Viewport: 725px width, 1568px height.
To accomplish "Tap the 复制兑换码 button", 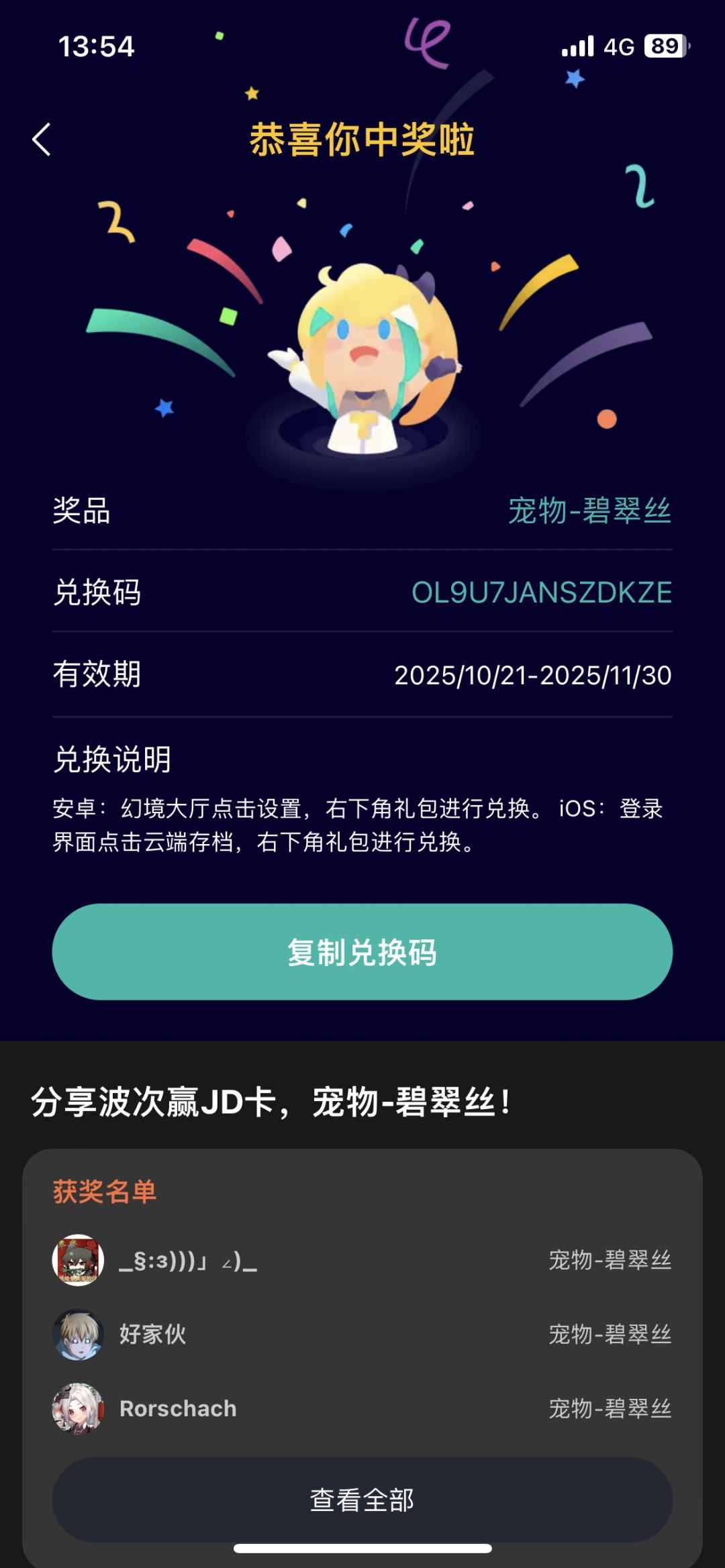I will click(362, 951).
